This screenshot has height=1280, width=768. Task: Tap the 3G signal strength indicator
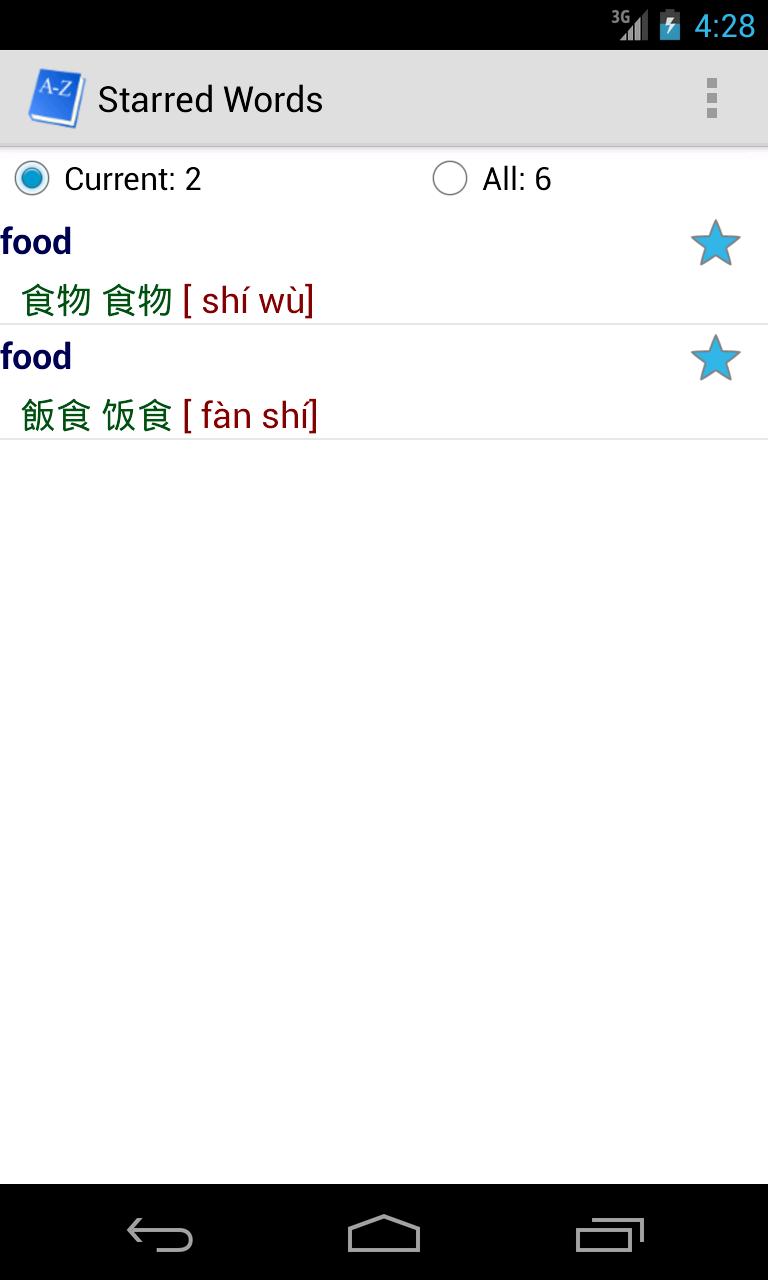point(628,25)
